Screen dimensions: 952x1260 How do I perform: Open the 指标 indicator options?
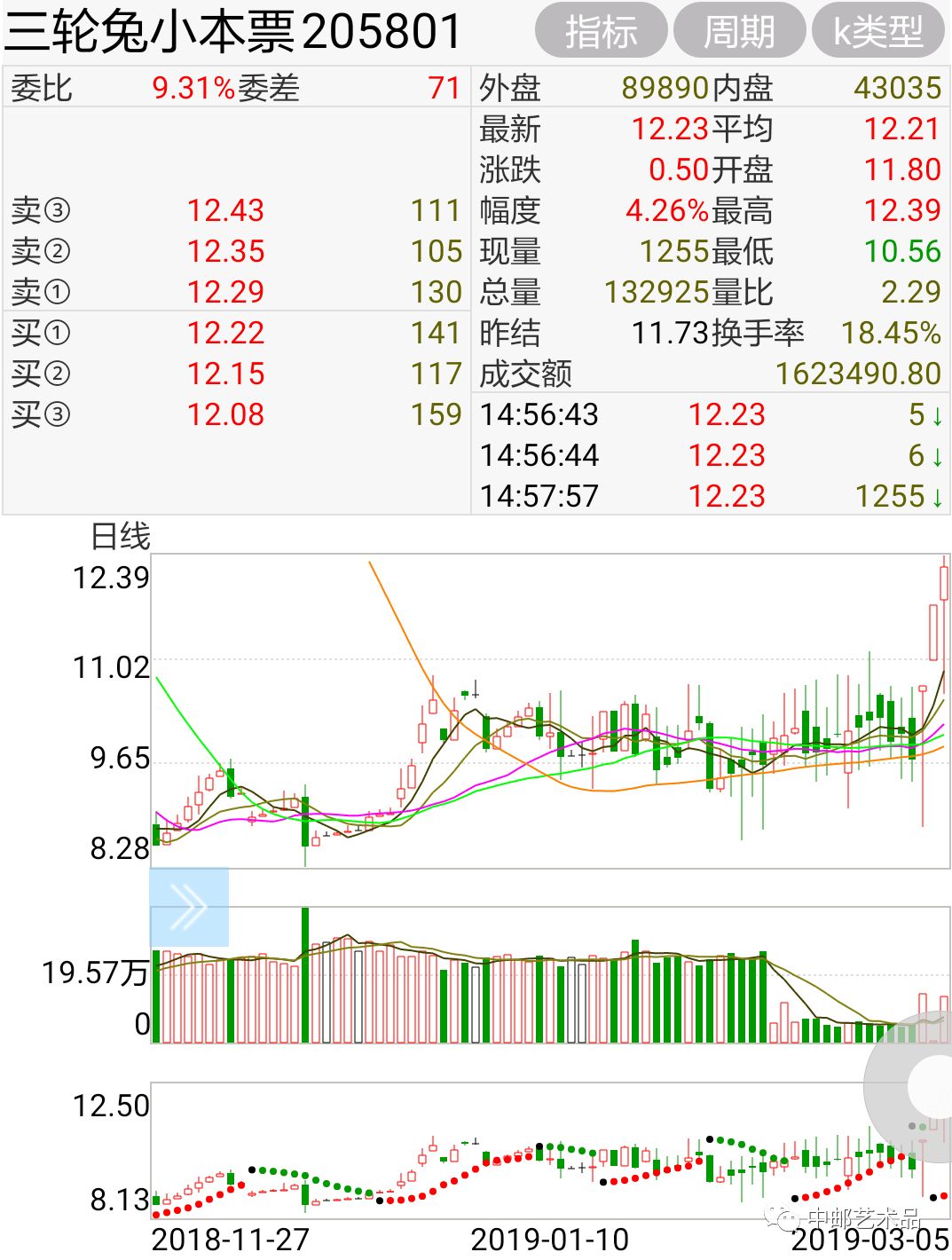tap(601, 32)
